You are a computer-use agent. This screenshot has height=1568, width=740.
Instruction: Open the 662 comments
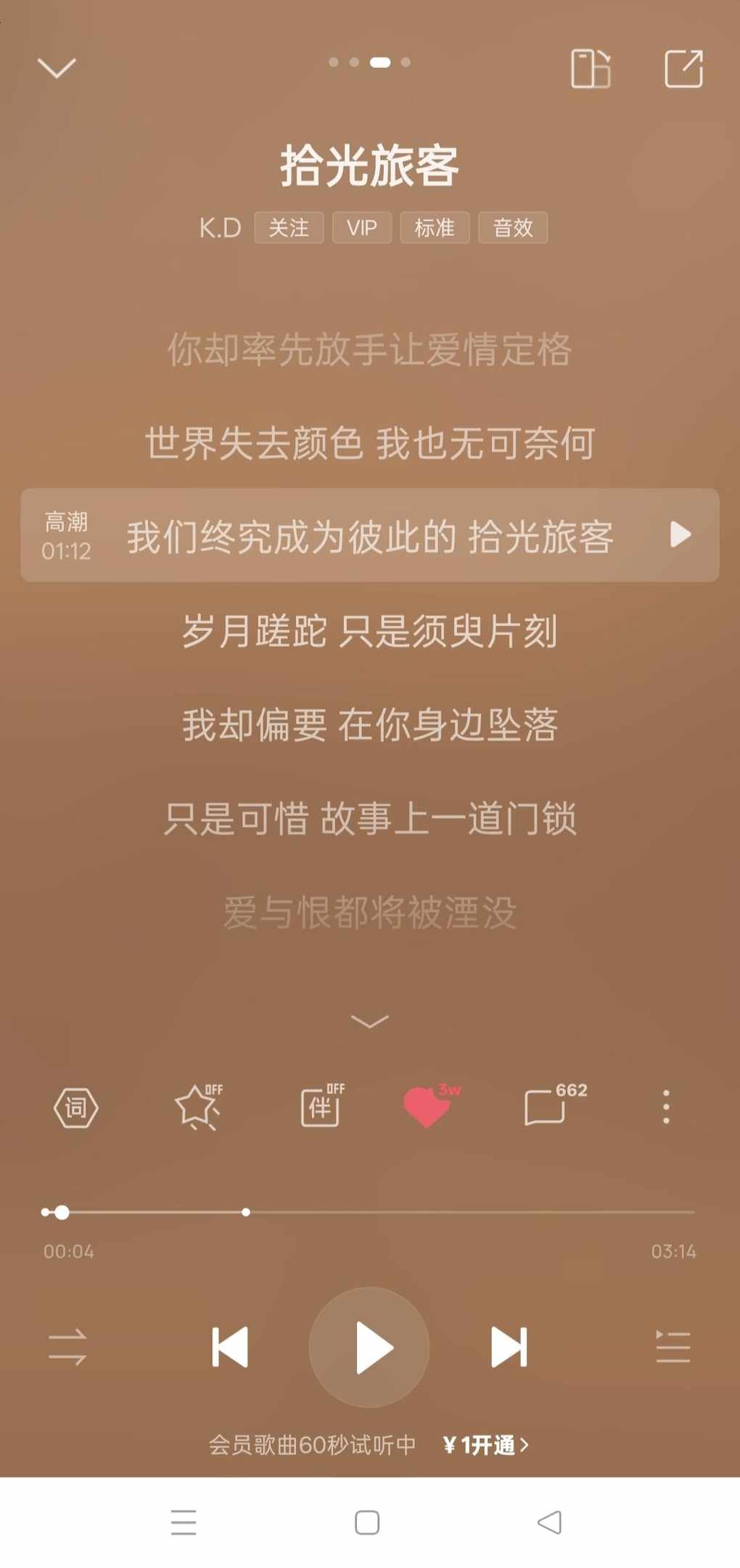(x=547, y=1107)
